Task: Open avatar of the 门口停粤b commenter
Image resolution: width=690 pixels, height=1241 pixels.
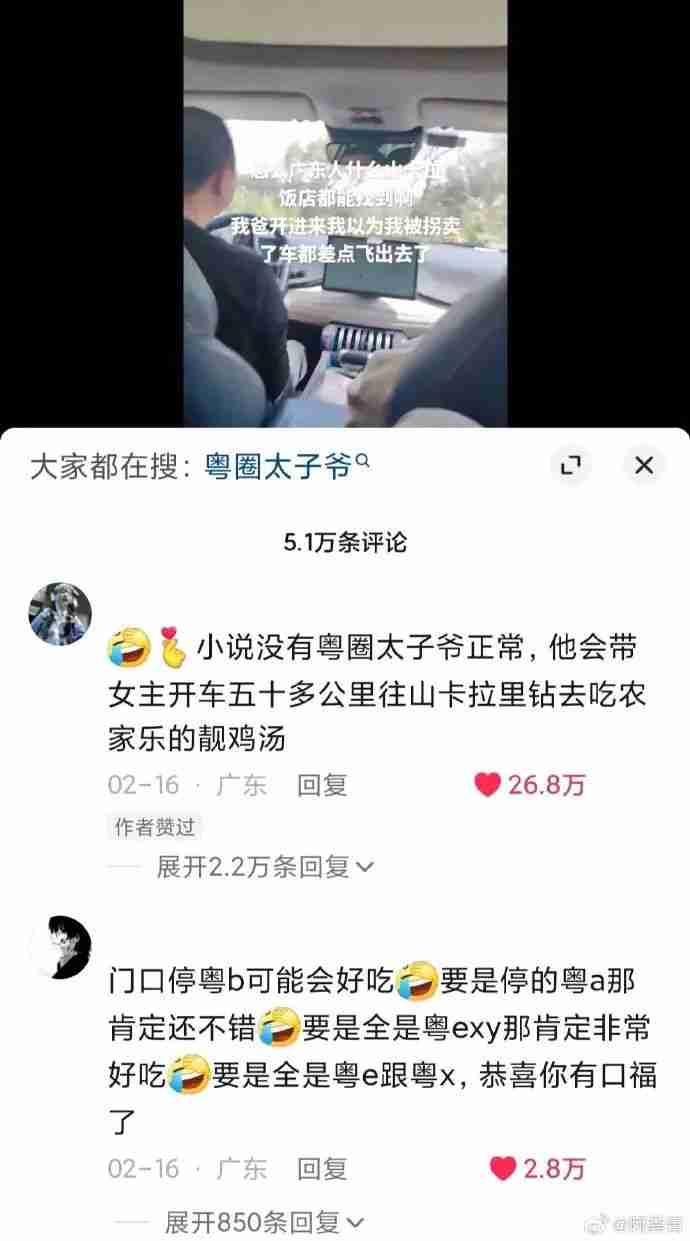Action: coord(60,946)
